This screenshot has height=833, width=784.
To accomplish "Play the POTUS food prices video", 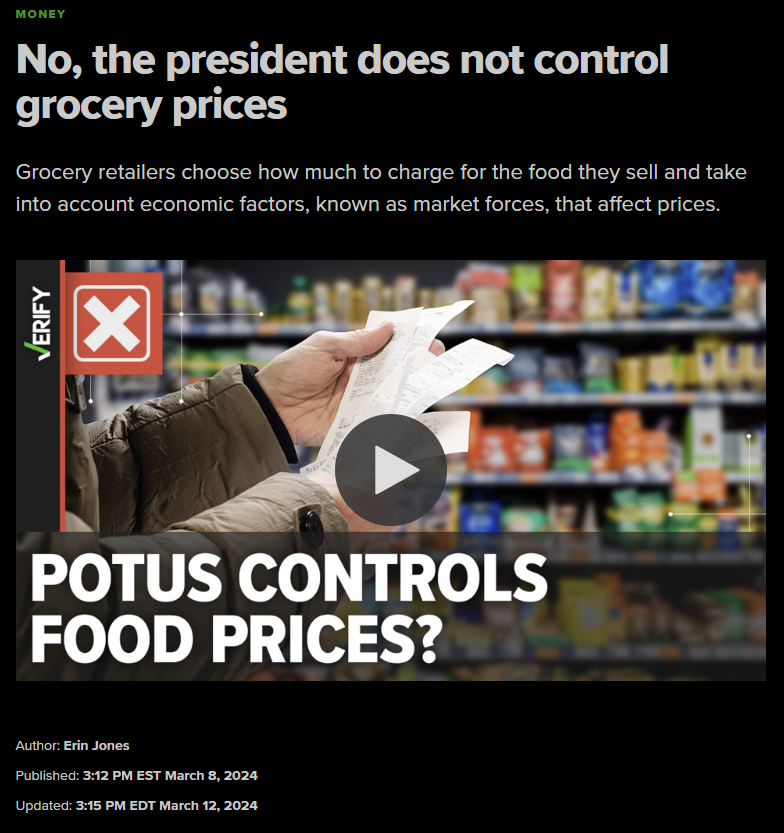I will [390, 470].
